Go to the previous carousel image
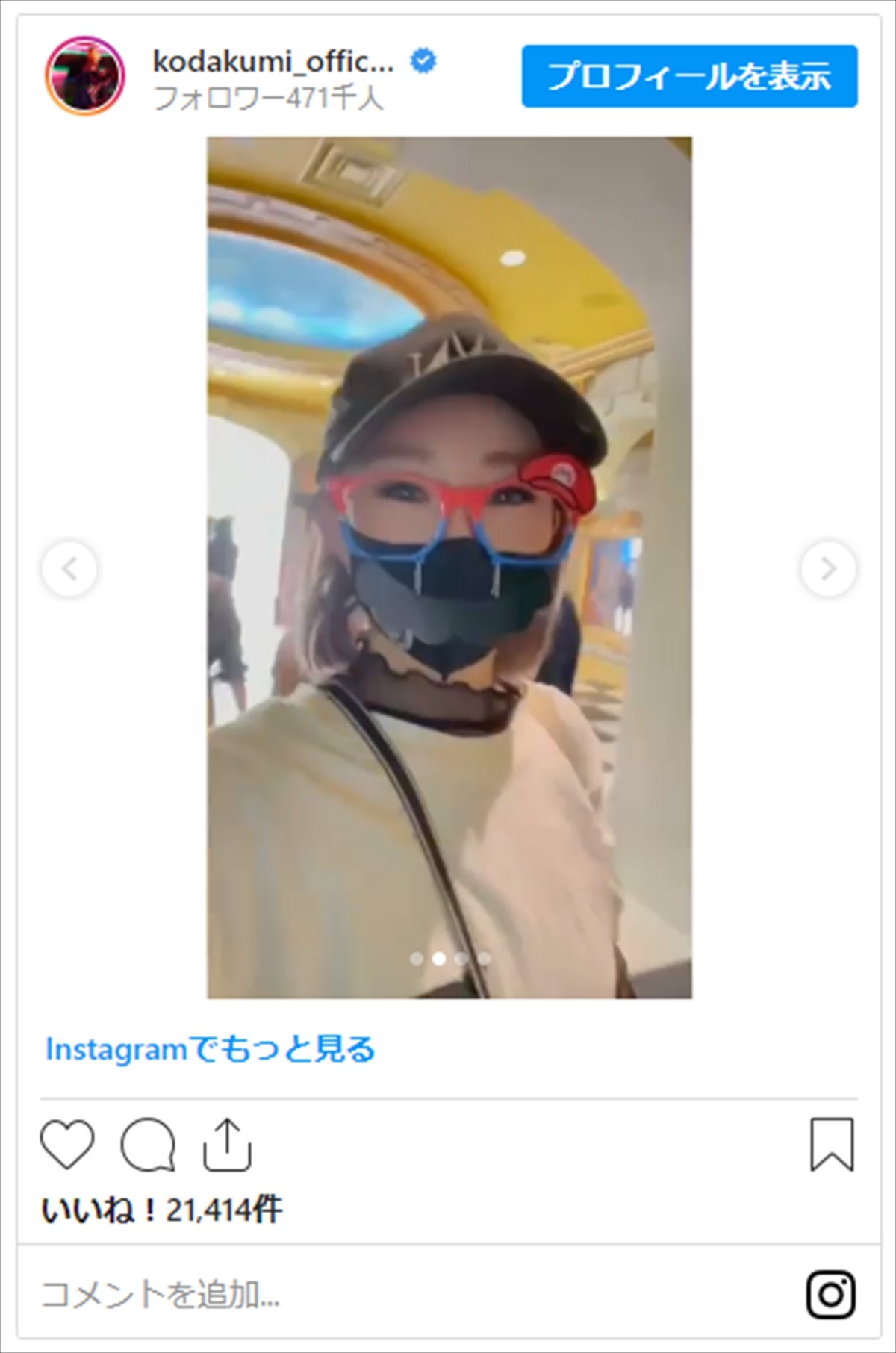This screenshot has height=1353, width=896. coord(69,569)
